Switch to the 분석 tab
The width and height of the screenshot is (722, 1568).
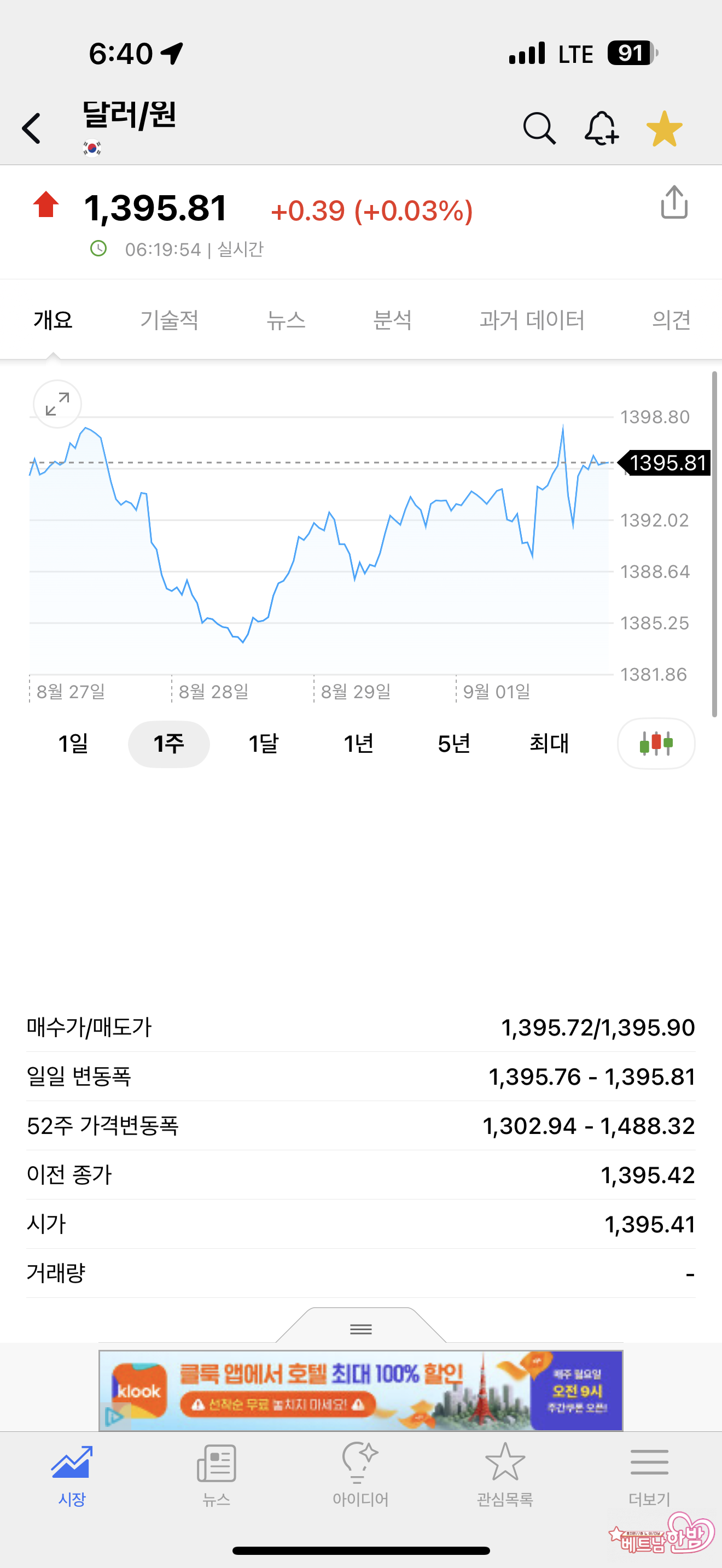click(392, 320)
